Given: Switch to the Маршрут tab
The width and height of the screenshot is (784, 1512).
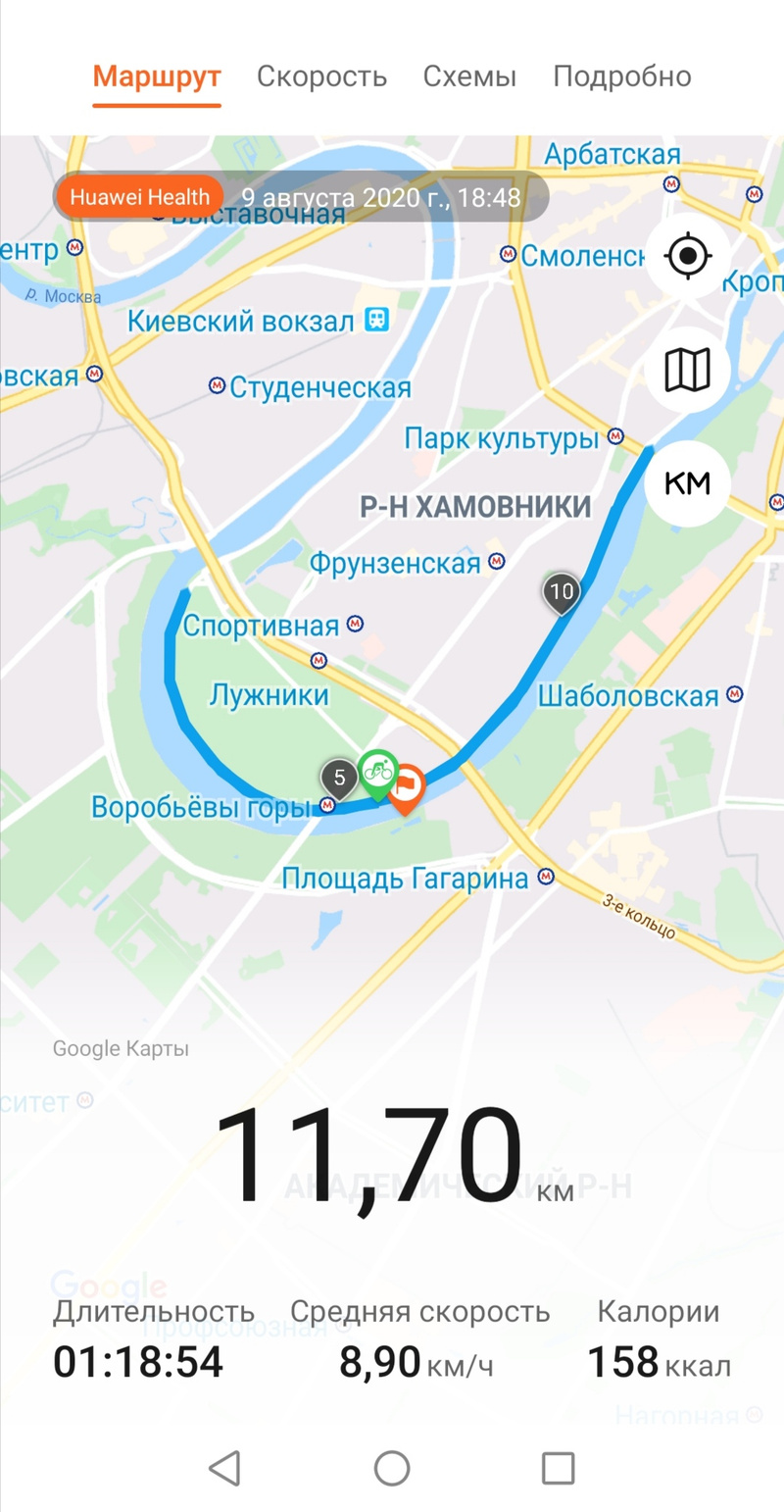Looking at the screenshot, I should click(x=157, y=76).
